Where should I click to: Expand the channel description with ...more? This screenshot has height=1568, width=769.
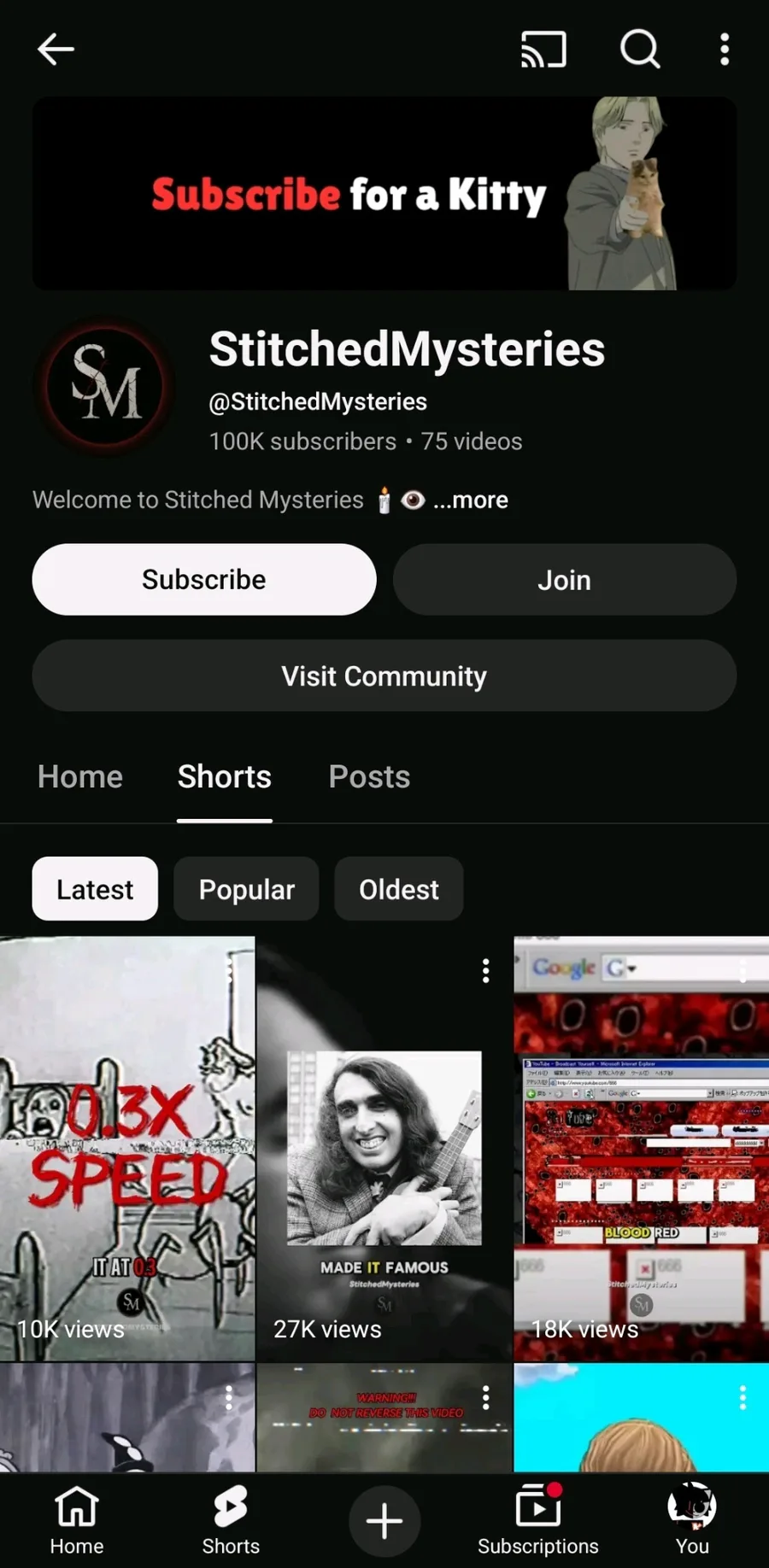pyautogui.click(x=470, y=500)
